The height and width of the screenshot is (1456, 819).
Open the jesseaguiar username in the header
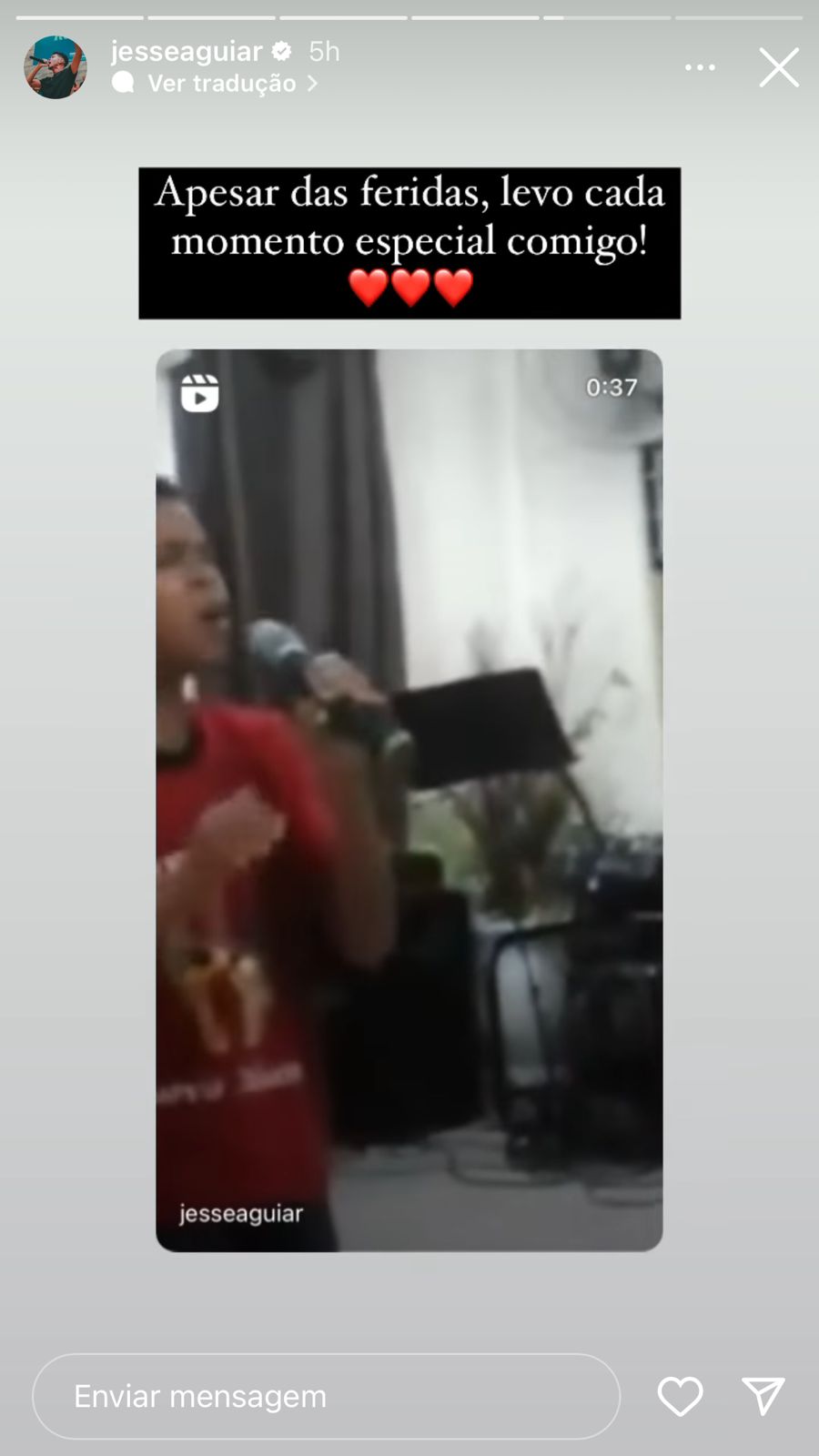(187, 52)
